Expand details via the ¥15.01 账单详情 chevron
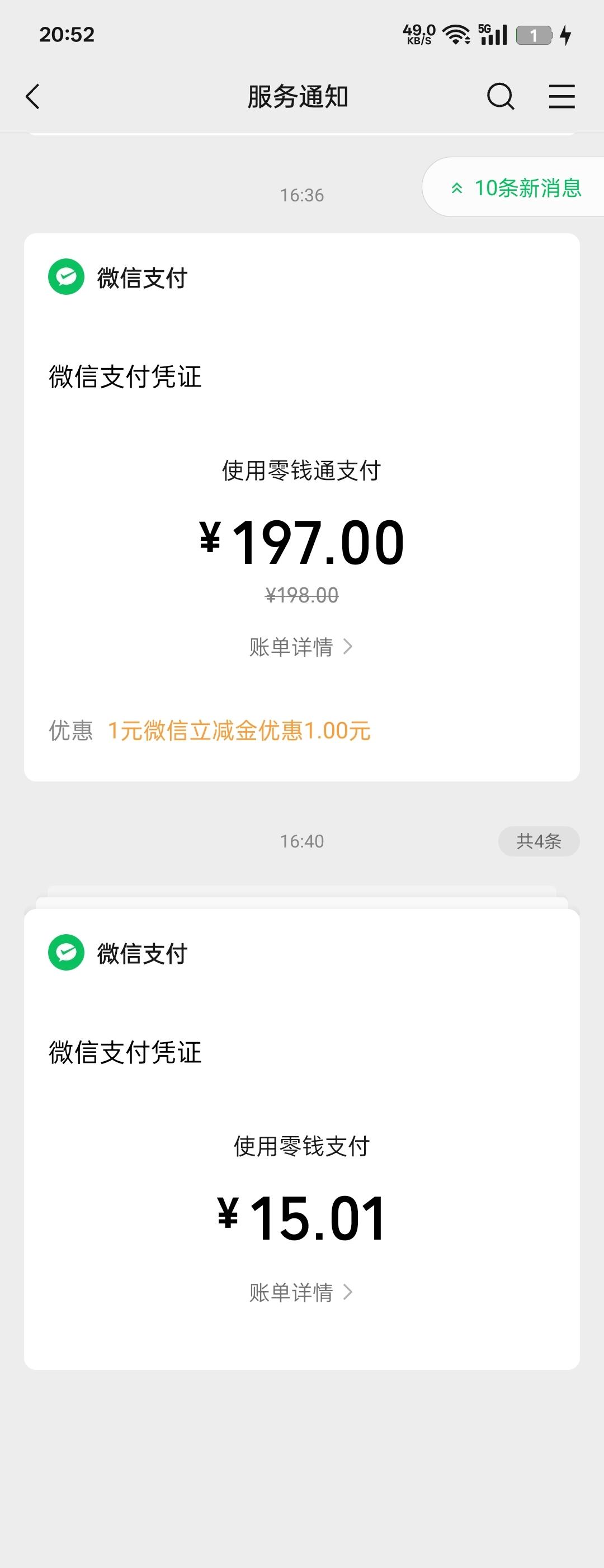 coord(348,1292)
